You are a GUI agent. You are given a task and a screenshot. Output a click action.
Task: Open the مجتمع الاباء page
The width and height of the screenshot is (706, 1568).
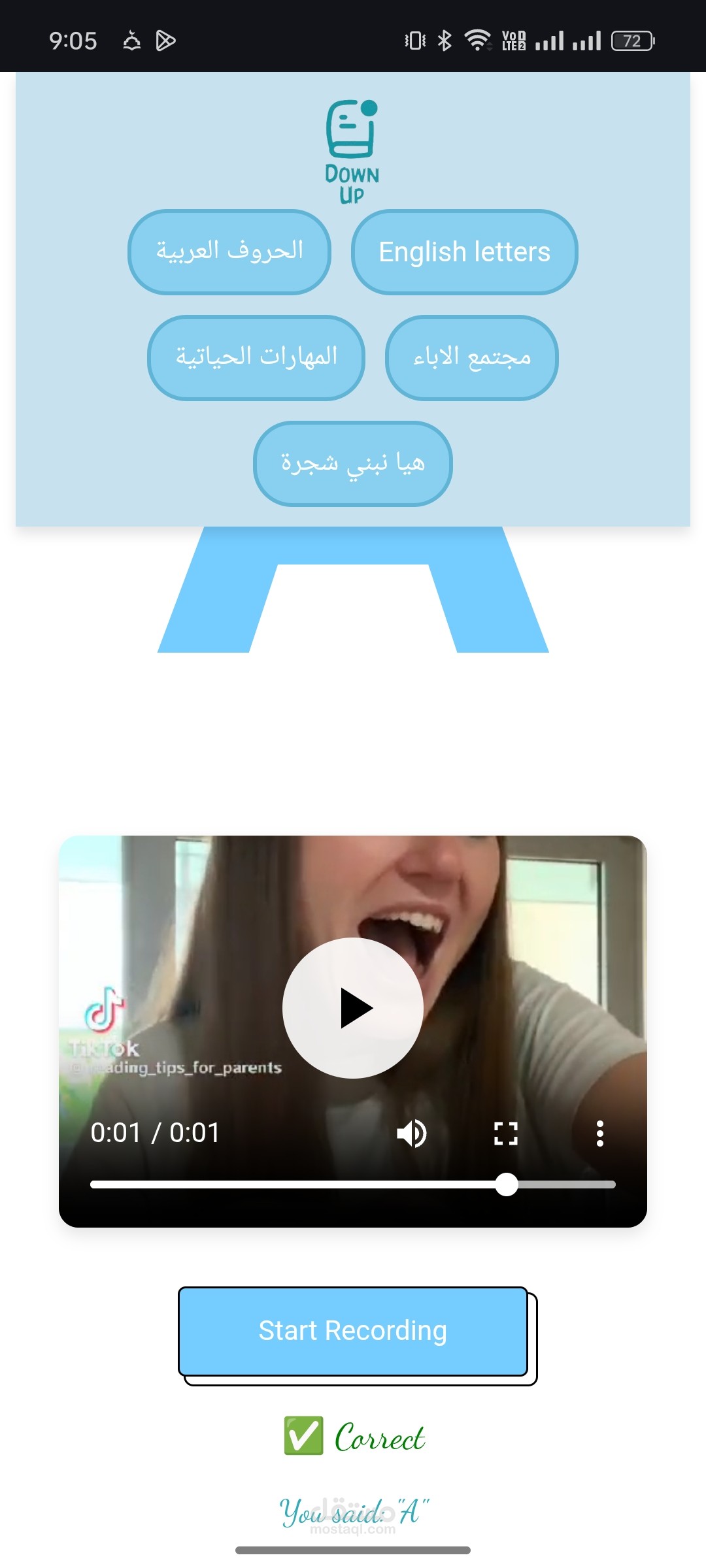coord(472,358)
